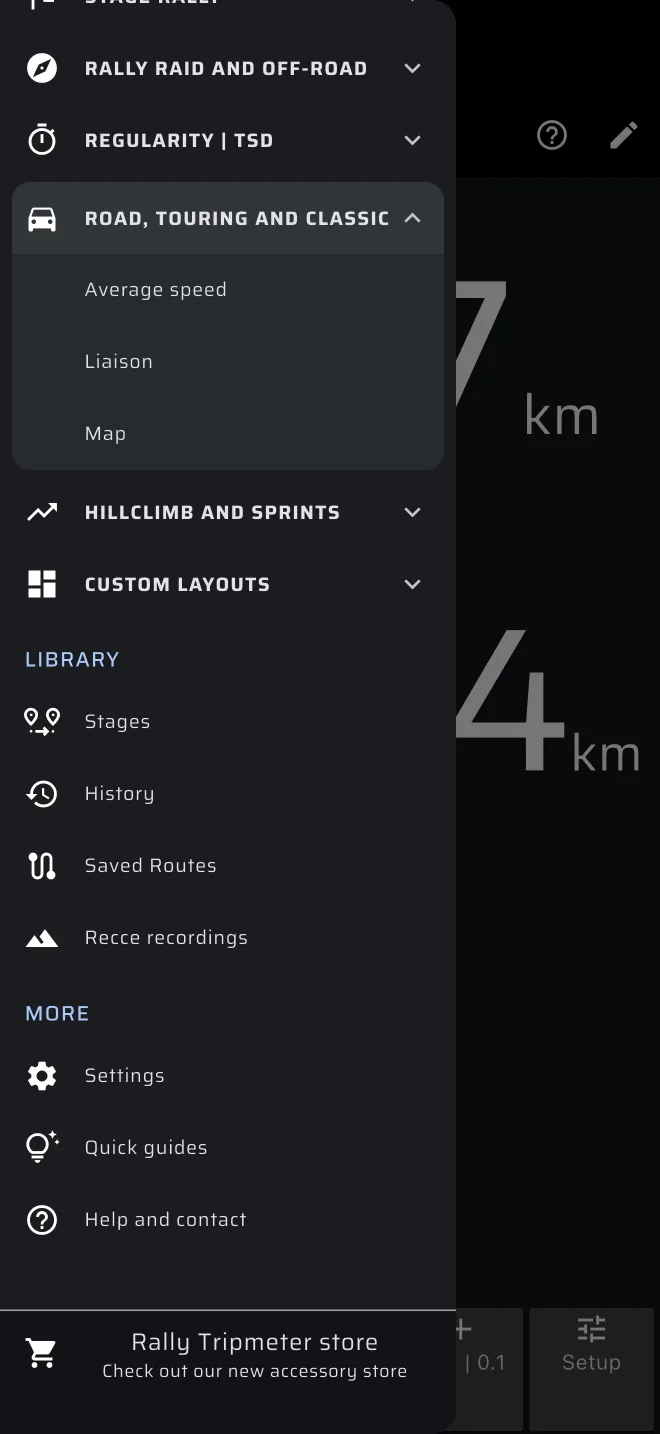
Task: Expand Rally Raid and Off-Road section
Action: tap(228, 68)
